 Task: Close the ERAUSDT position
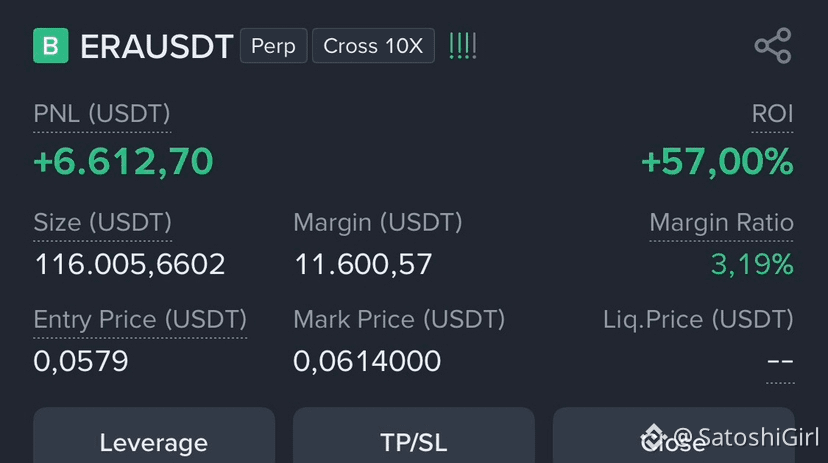click(x=673, y=436)
